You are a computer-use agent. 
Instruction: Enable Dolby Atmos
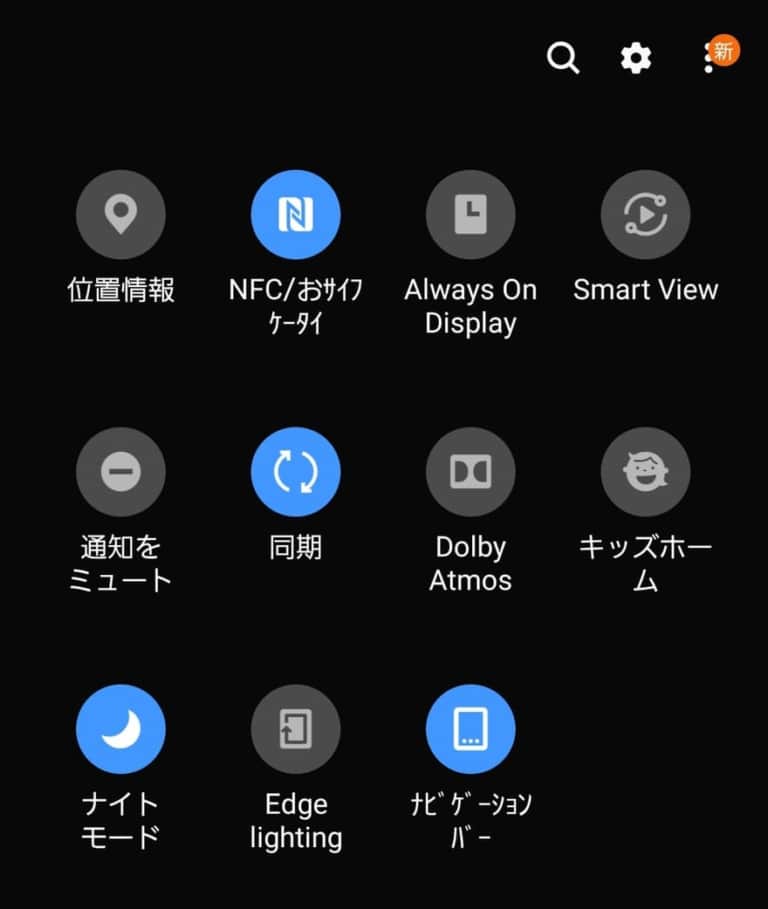tap(470, 472)
